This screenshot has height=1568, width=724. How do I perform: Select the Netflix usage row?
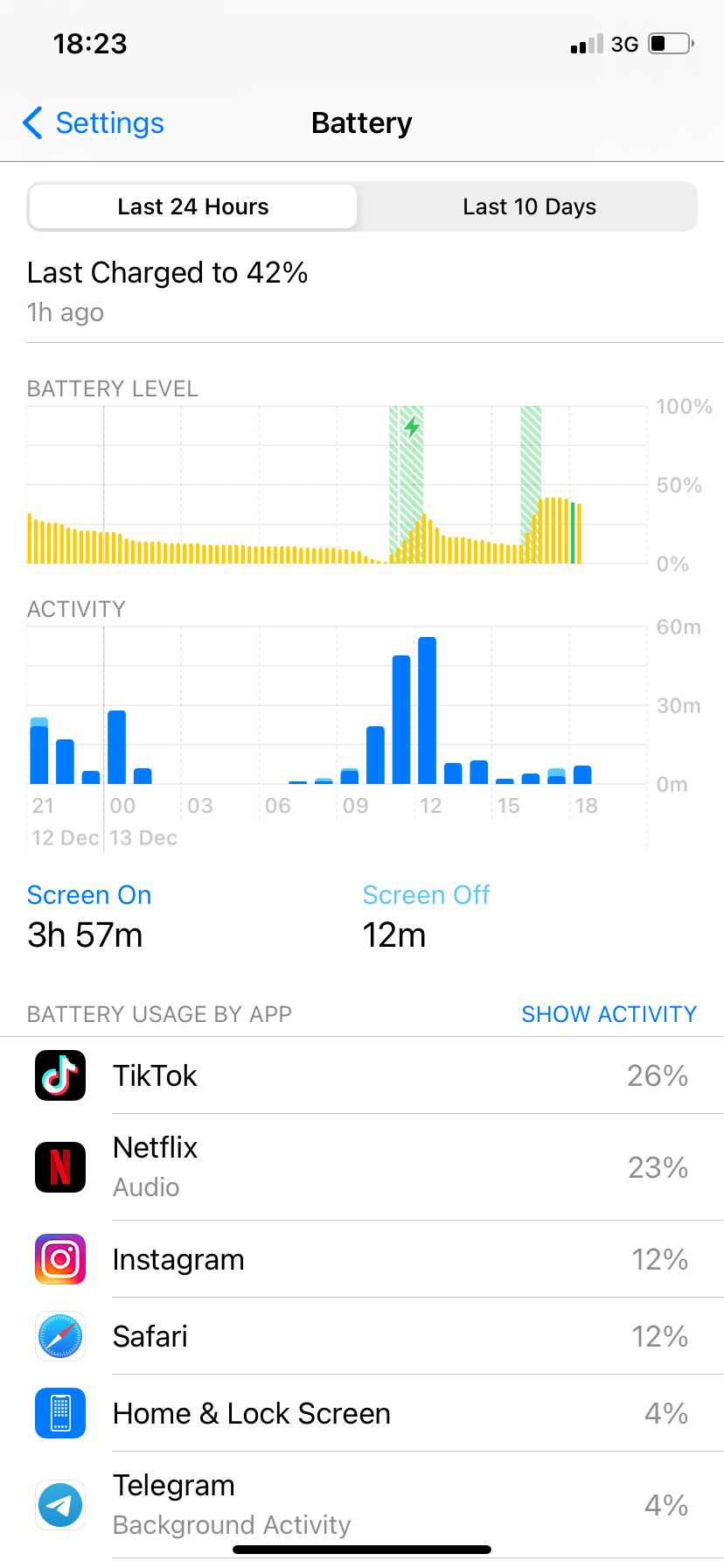(362, 1167)
